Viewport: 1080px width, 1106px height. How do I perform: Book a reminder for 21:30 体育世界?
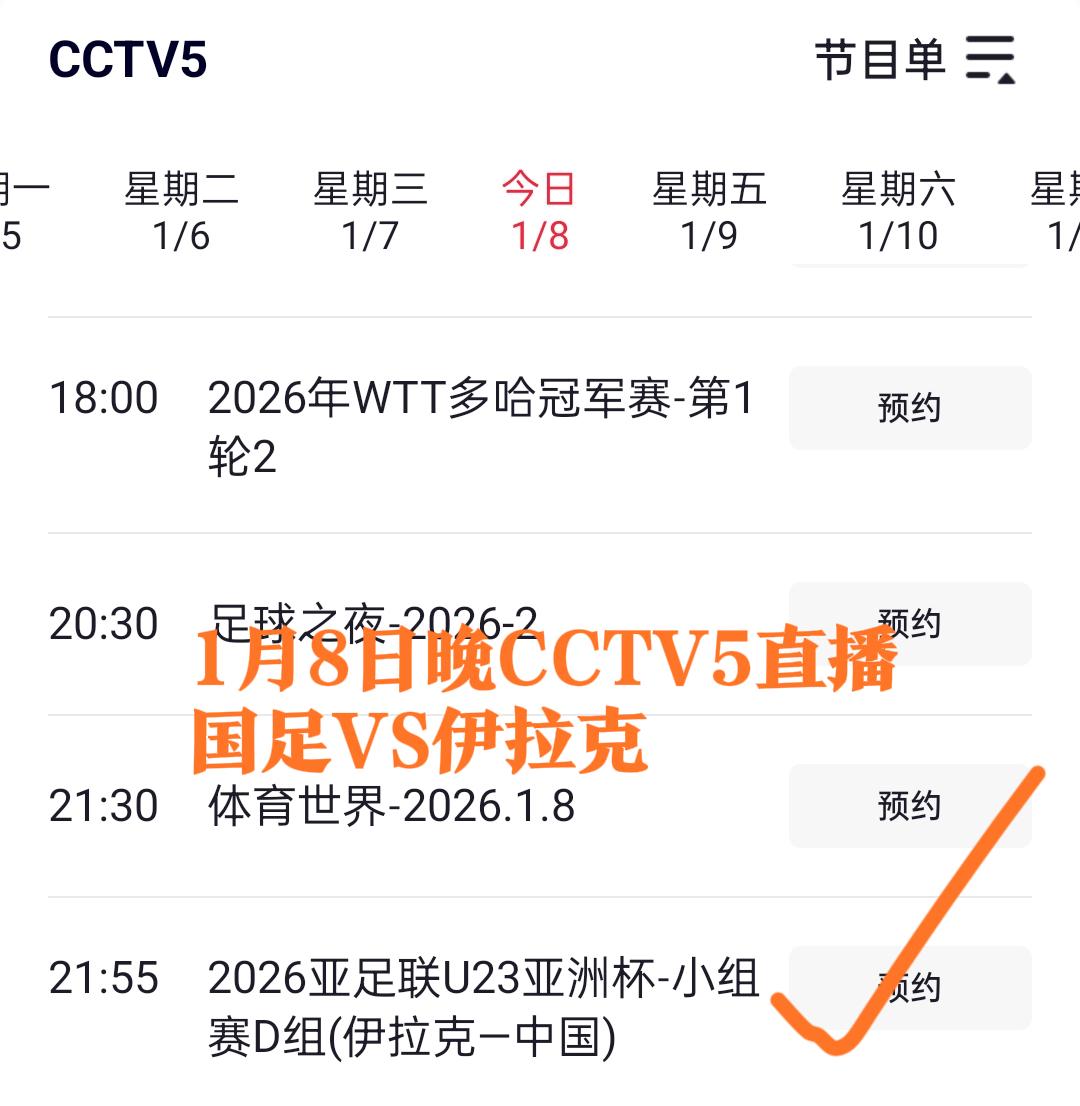click(x=909, y=806)
